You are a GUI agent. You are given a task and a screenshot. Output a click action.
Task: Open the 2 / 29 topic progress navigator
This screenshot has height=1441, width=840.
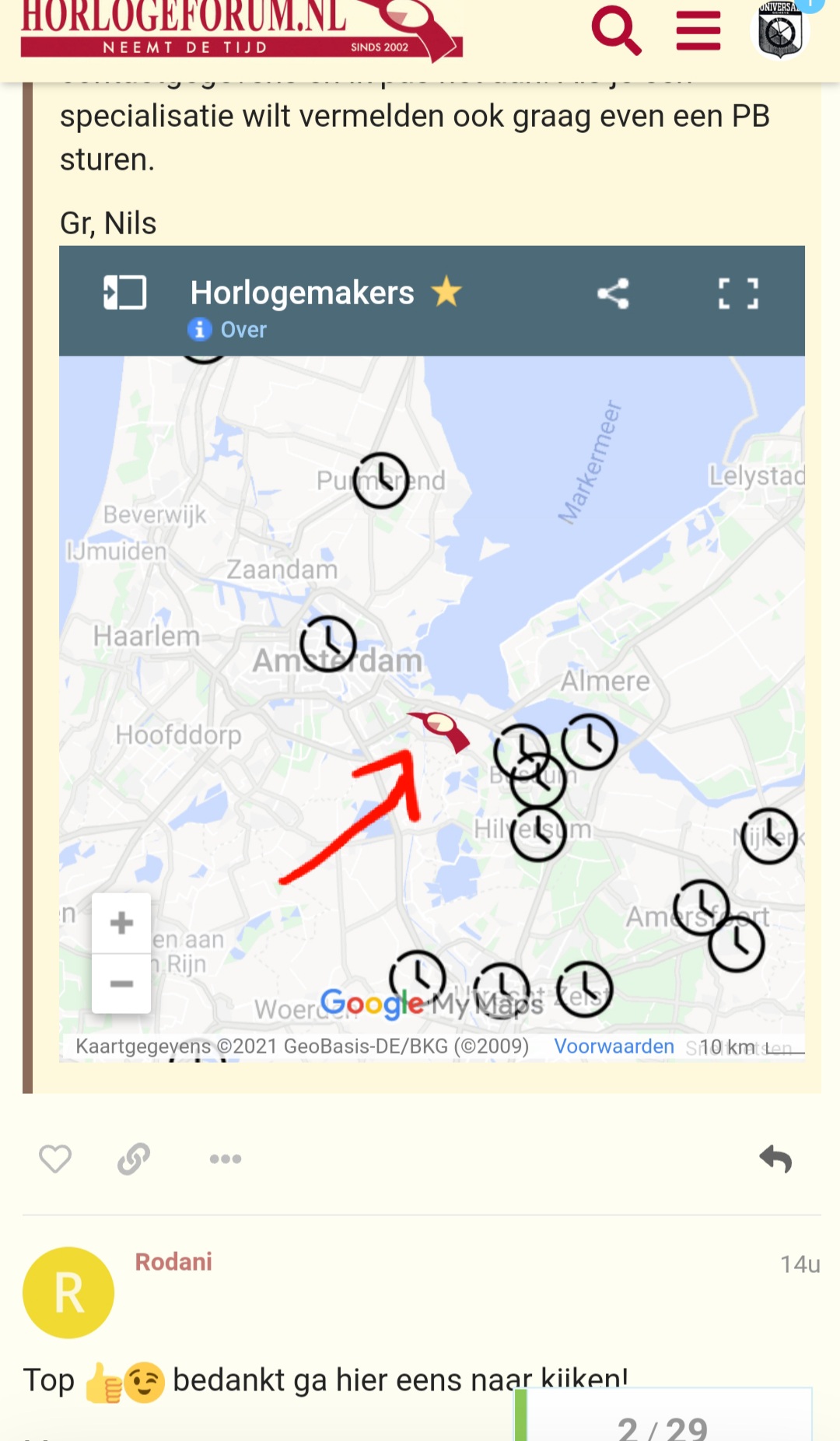pyautogui.click(x=663, y=1416)
